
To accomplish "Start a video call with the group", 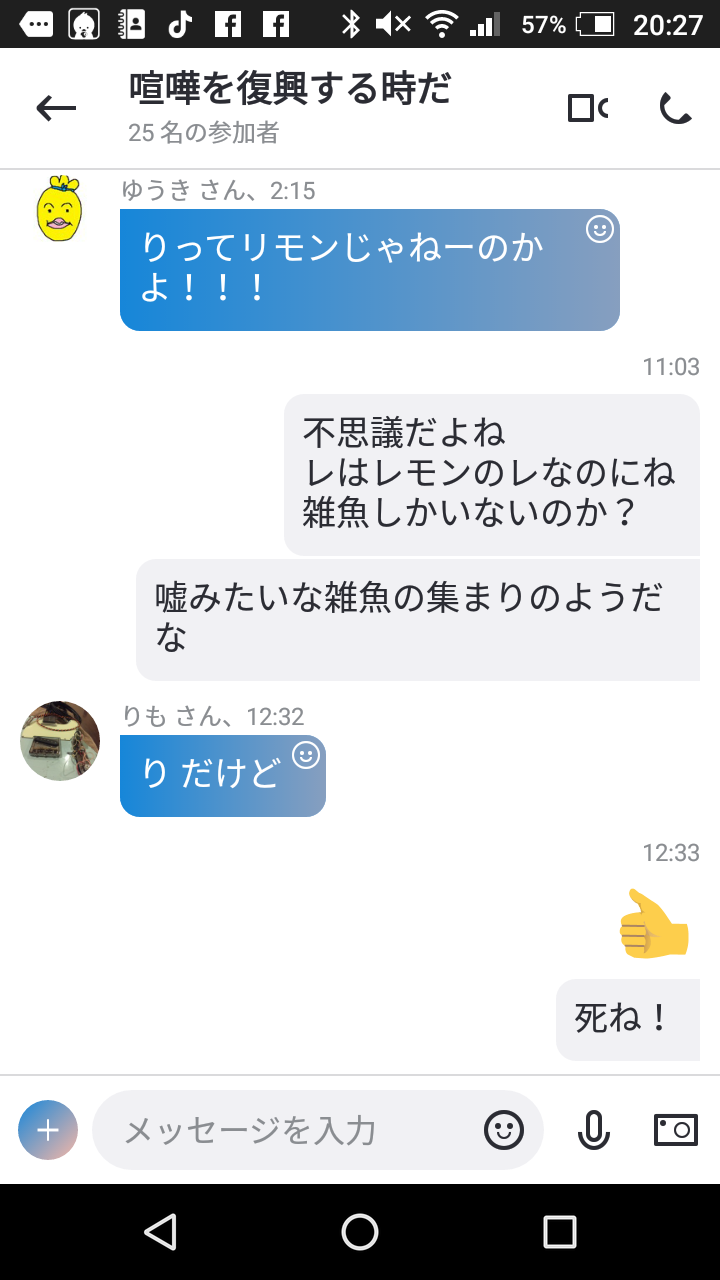I will (x=587, y=108).
